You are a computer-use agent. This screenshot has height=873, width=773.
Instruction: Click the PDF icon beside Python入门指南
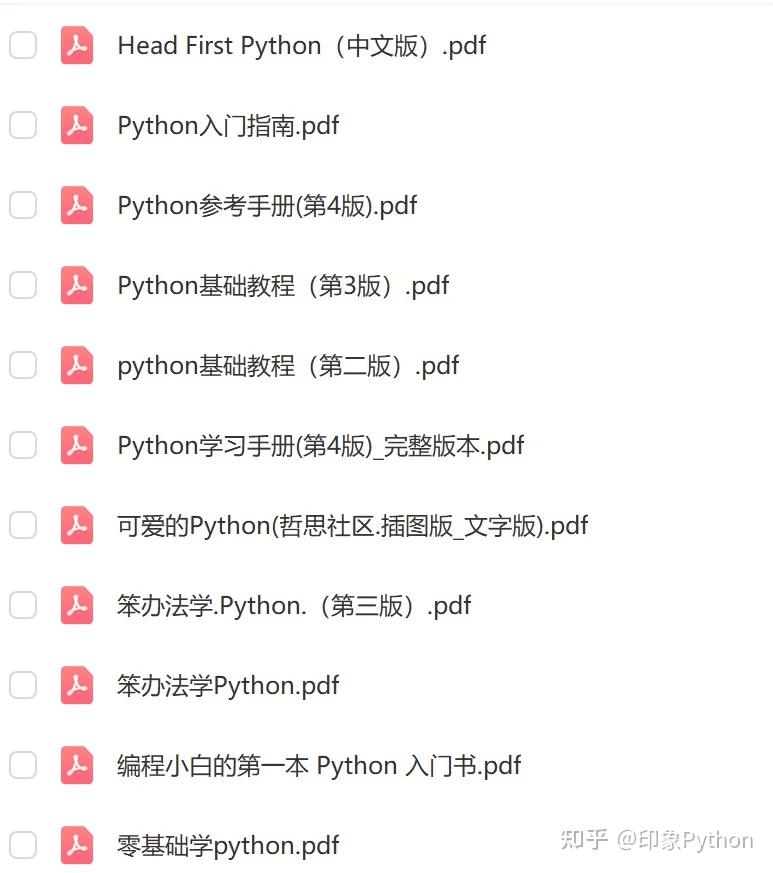[77, 125]
